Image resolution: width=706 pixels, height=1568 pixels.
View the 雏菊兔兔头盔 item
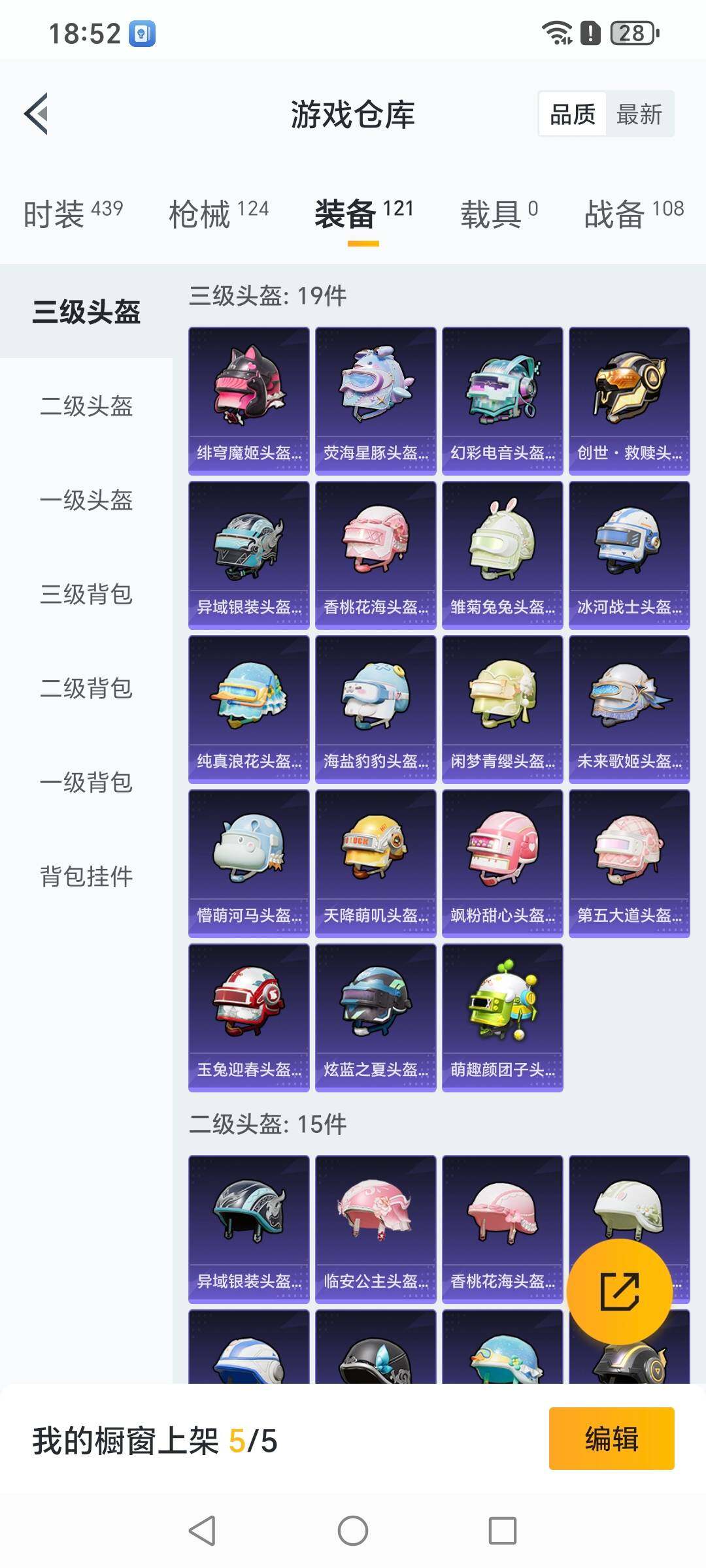(503, 555)
